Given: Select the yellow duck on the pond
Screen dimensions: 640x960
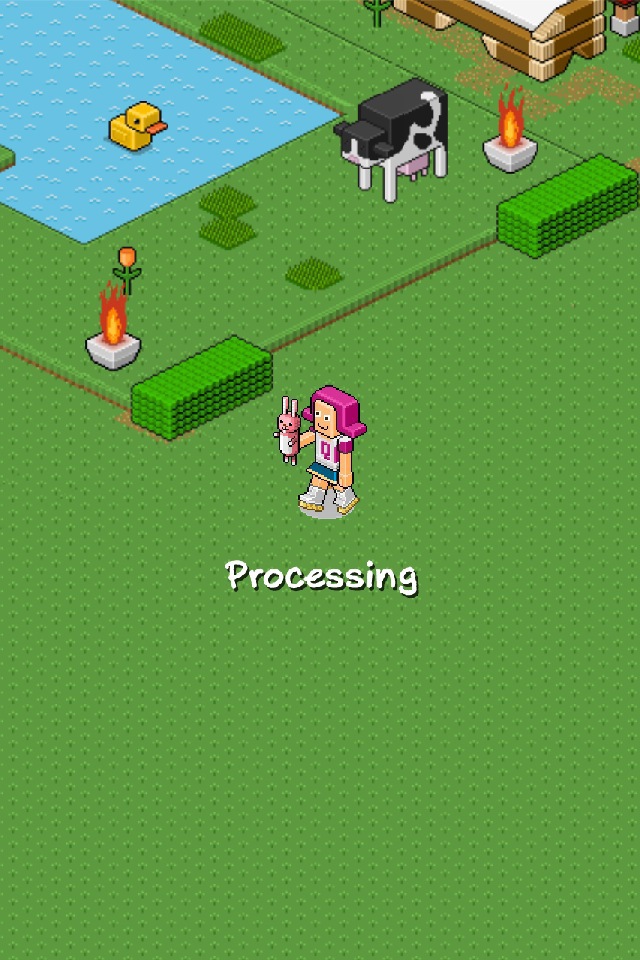Looking at the screenshot, I should click(x=137, y=127).
